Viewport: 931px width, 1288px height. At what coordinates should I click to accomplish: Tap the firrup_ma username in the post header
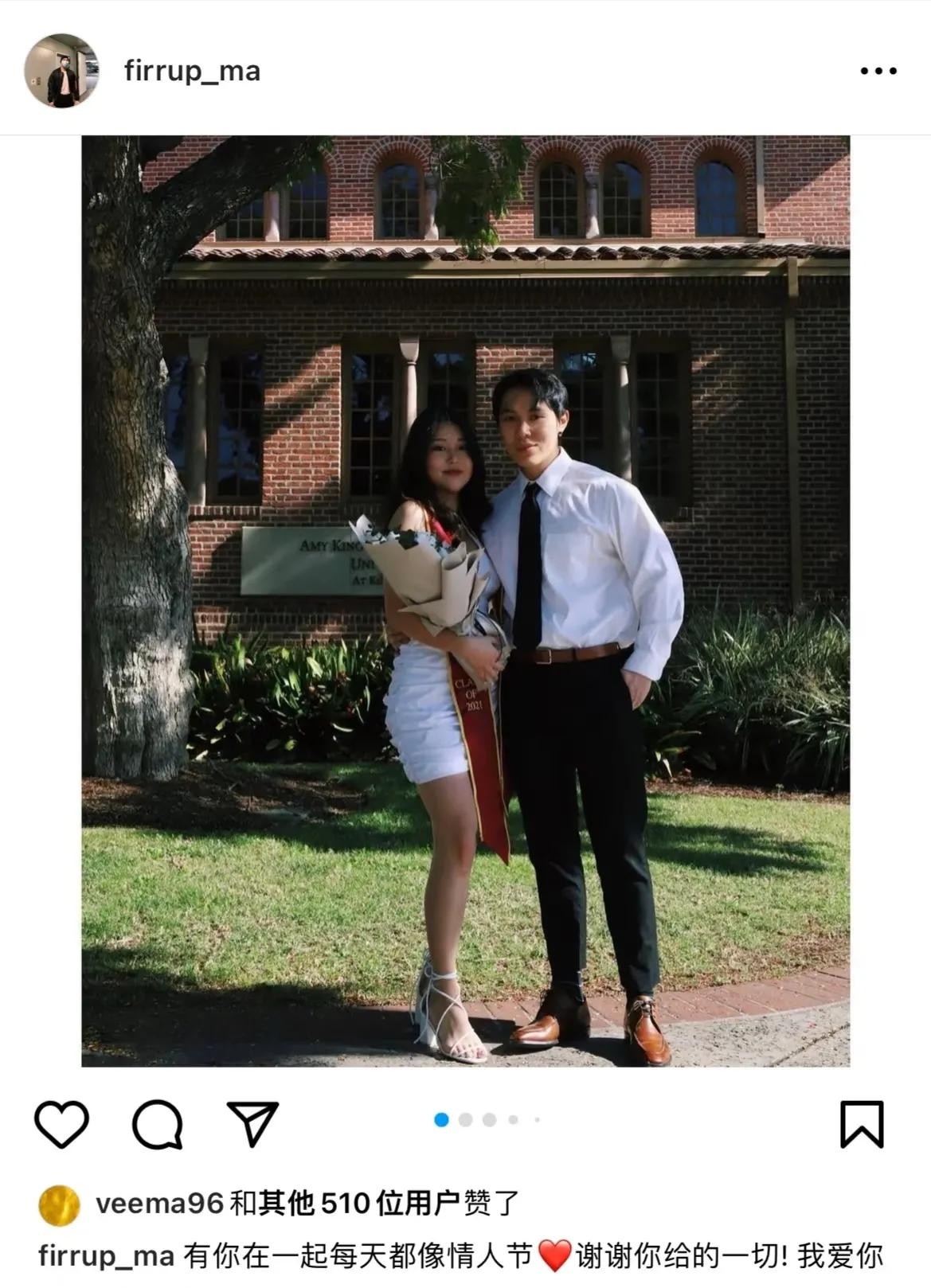tap(192, 71)
